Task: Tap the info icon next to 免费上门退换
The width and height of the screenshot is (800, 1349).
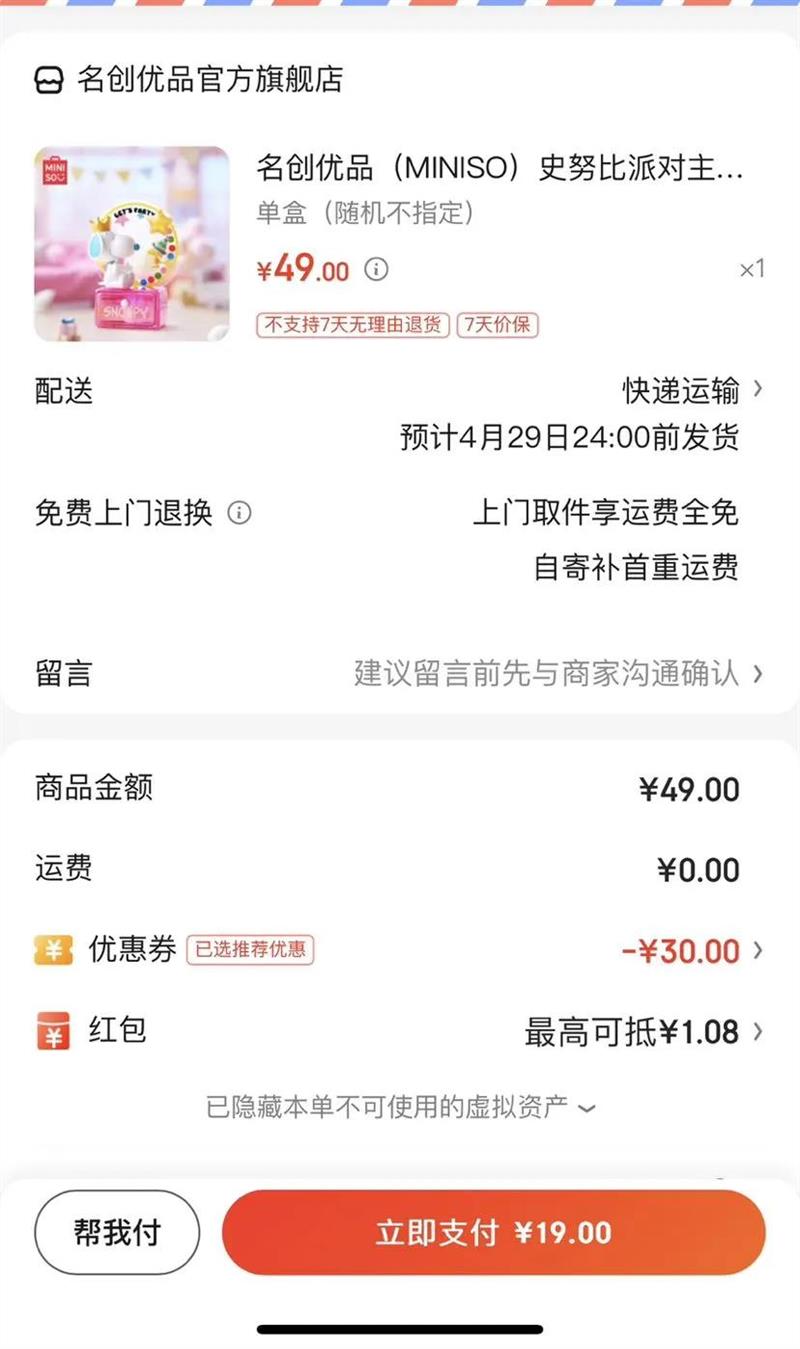Action: tap(239, 513)
